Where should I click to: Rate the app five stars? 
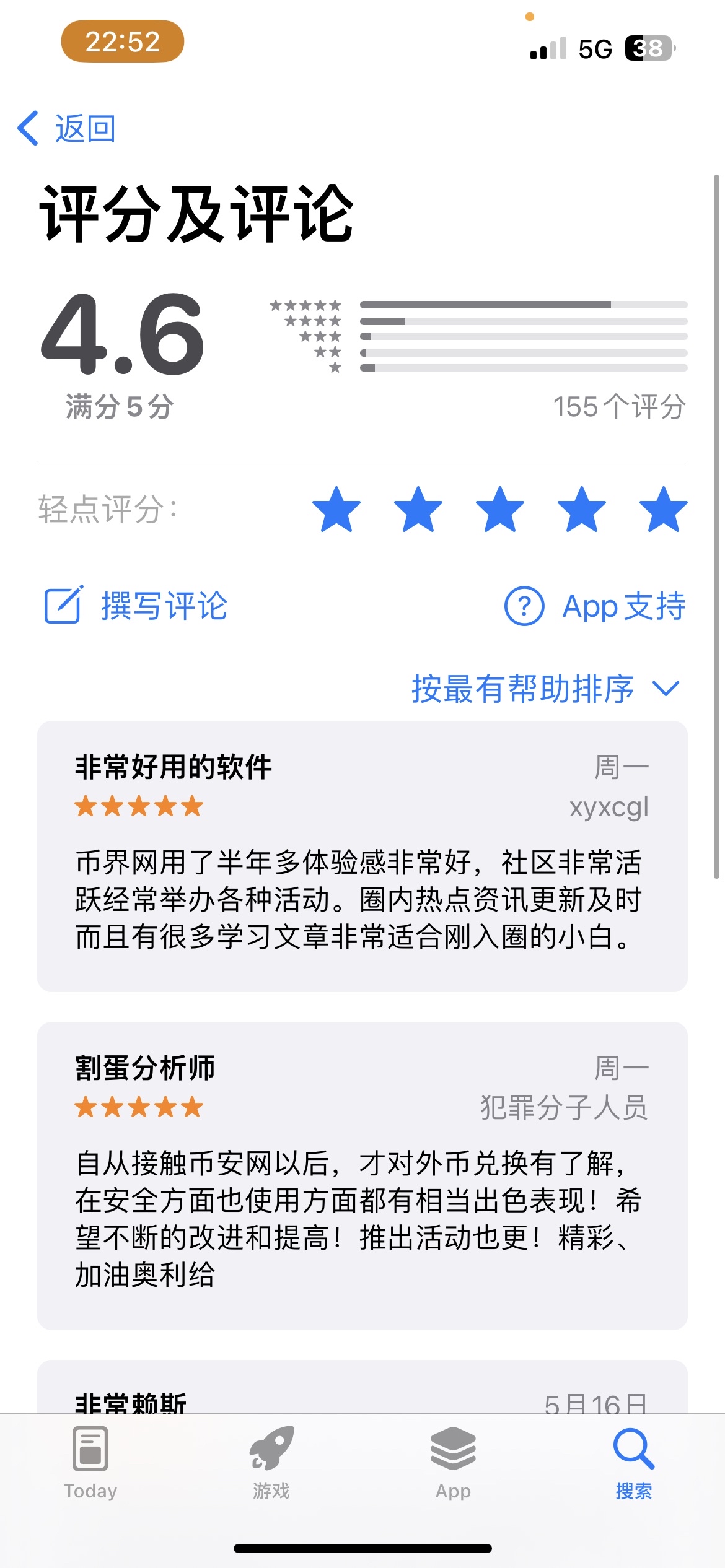(663, 510)
